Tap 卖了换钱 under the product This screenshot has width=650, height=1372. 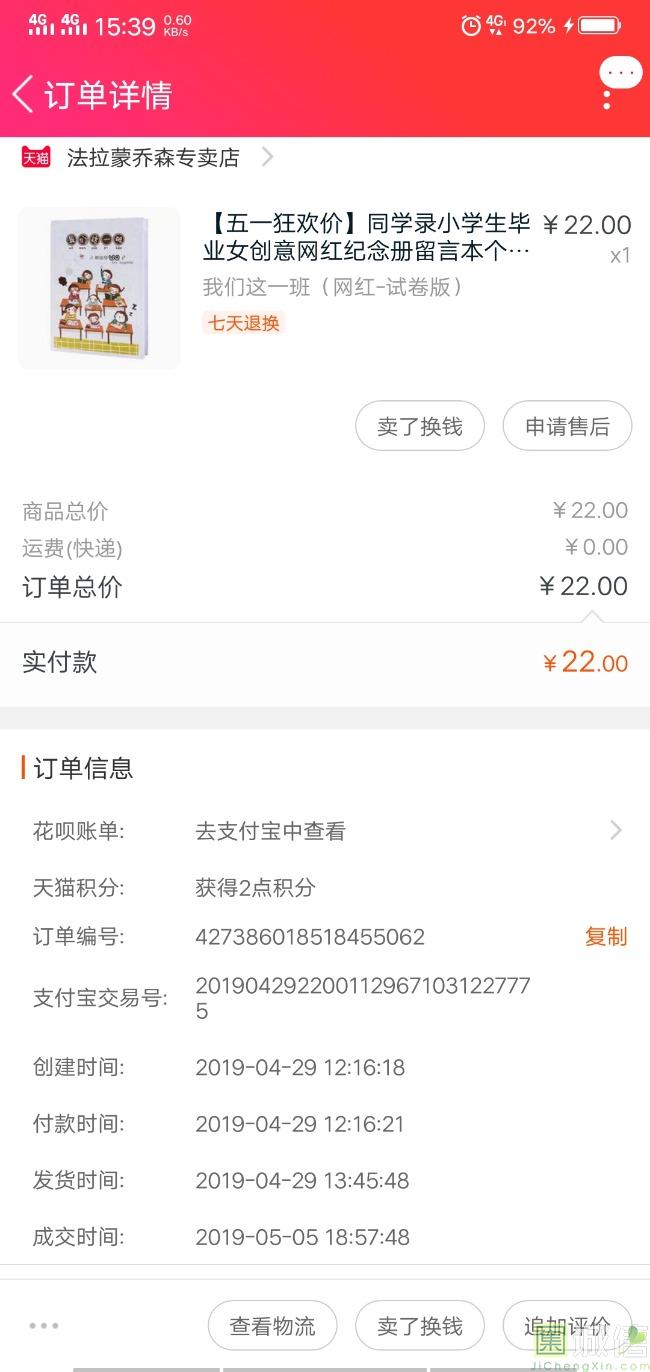420,427
